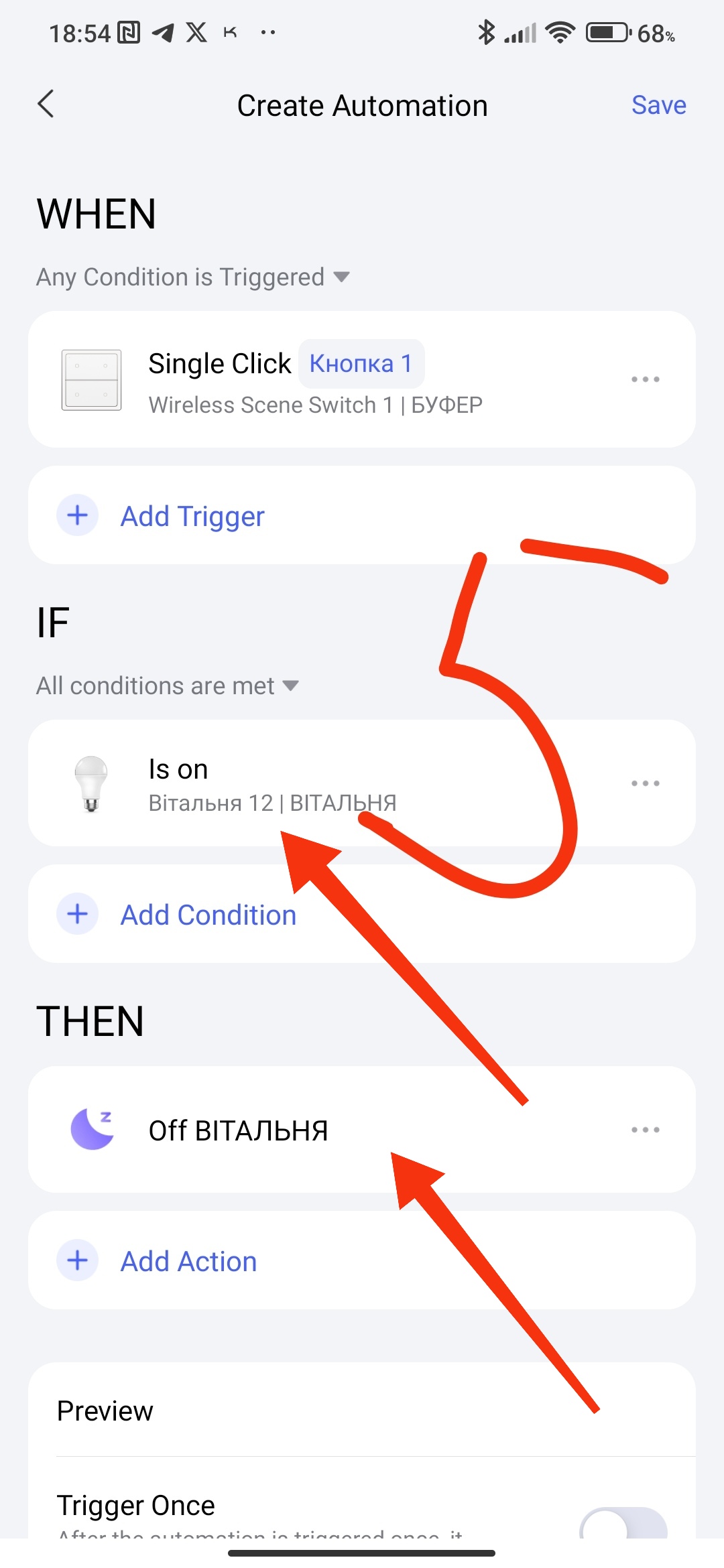This screenshot has width=724, height=1568.
Task: Expand the All conditions are met dropdown
Action: point(168,686)
